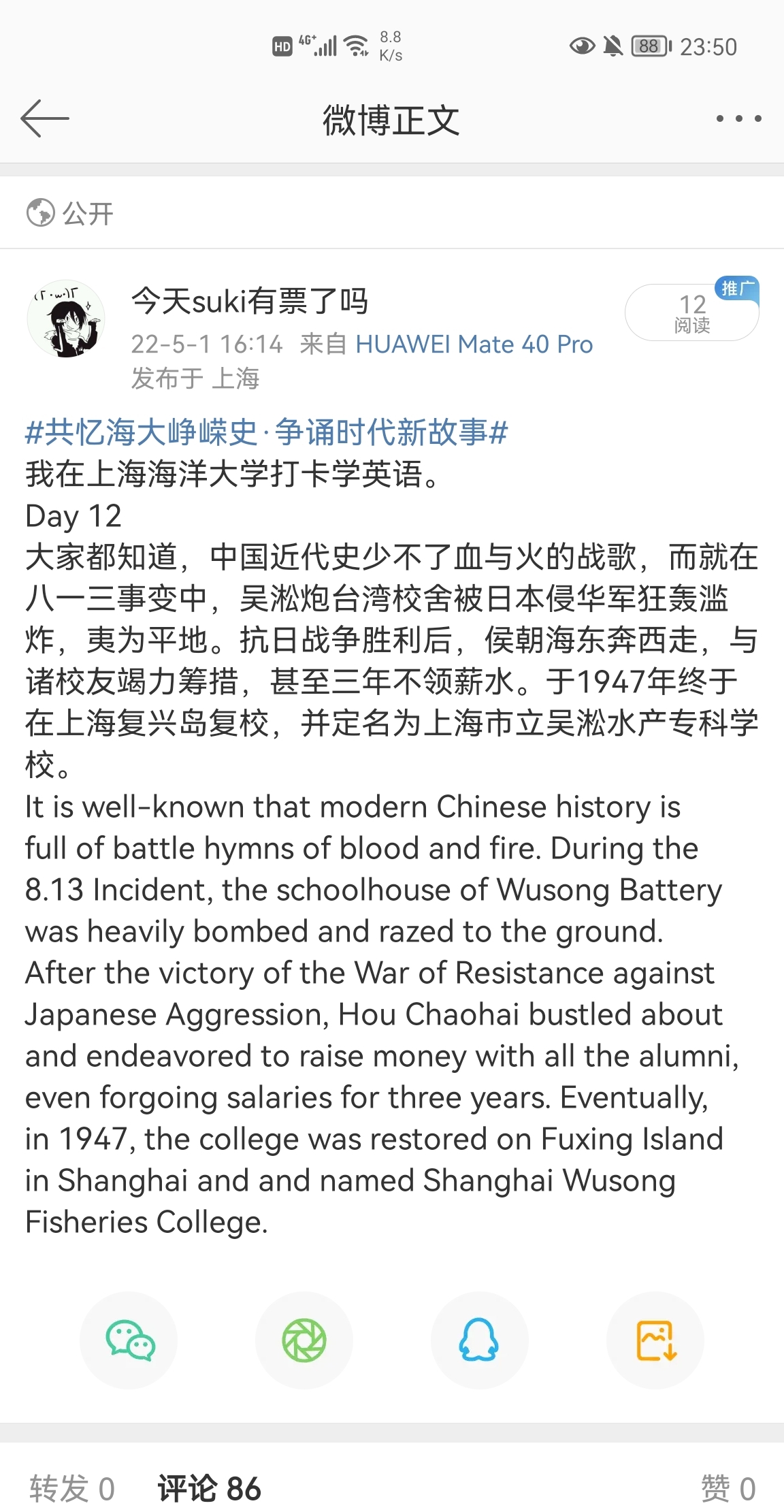Viewport: 784px width, 1512px height.
Task: Share the post to WeChat
Action: 129,1340
